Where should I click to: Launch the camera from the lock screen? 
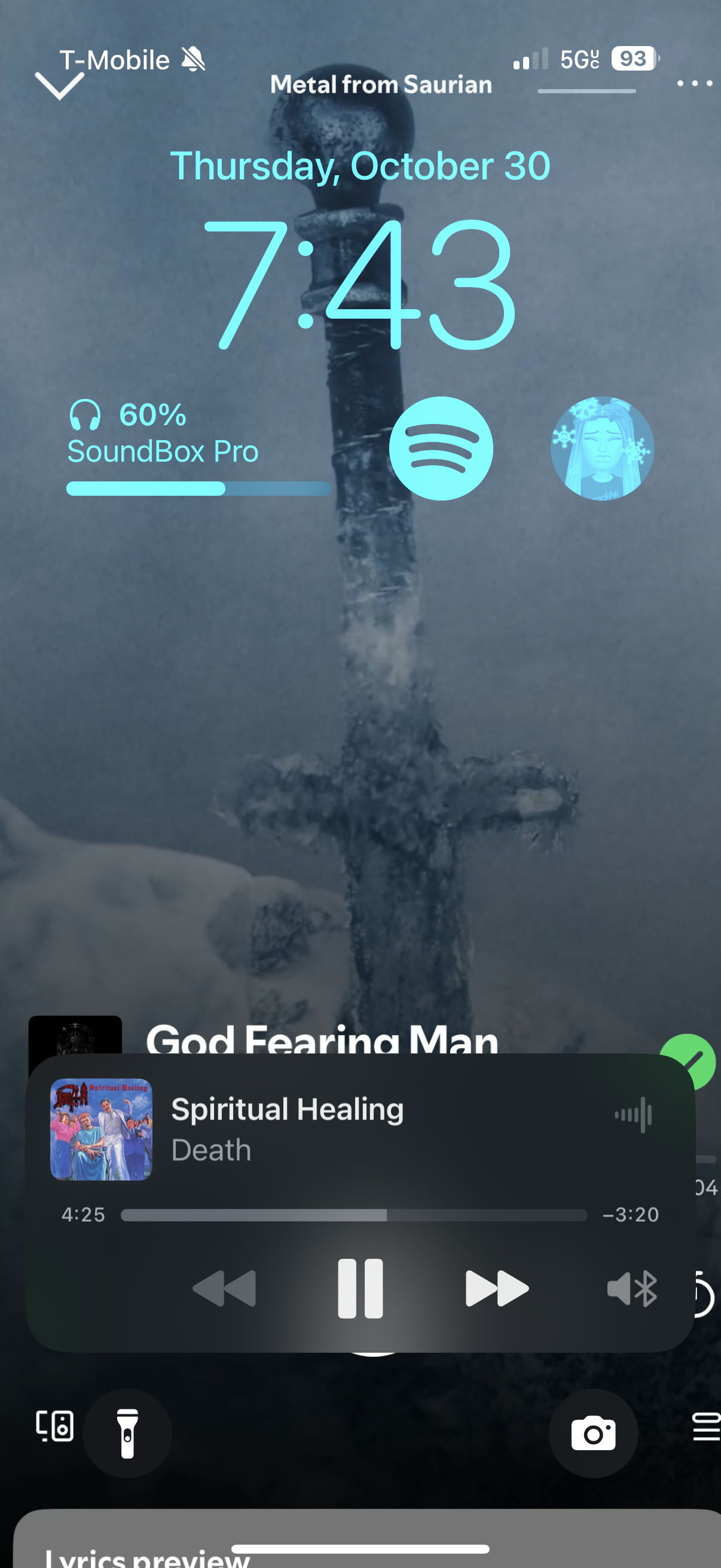tap(593, 1434)
